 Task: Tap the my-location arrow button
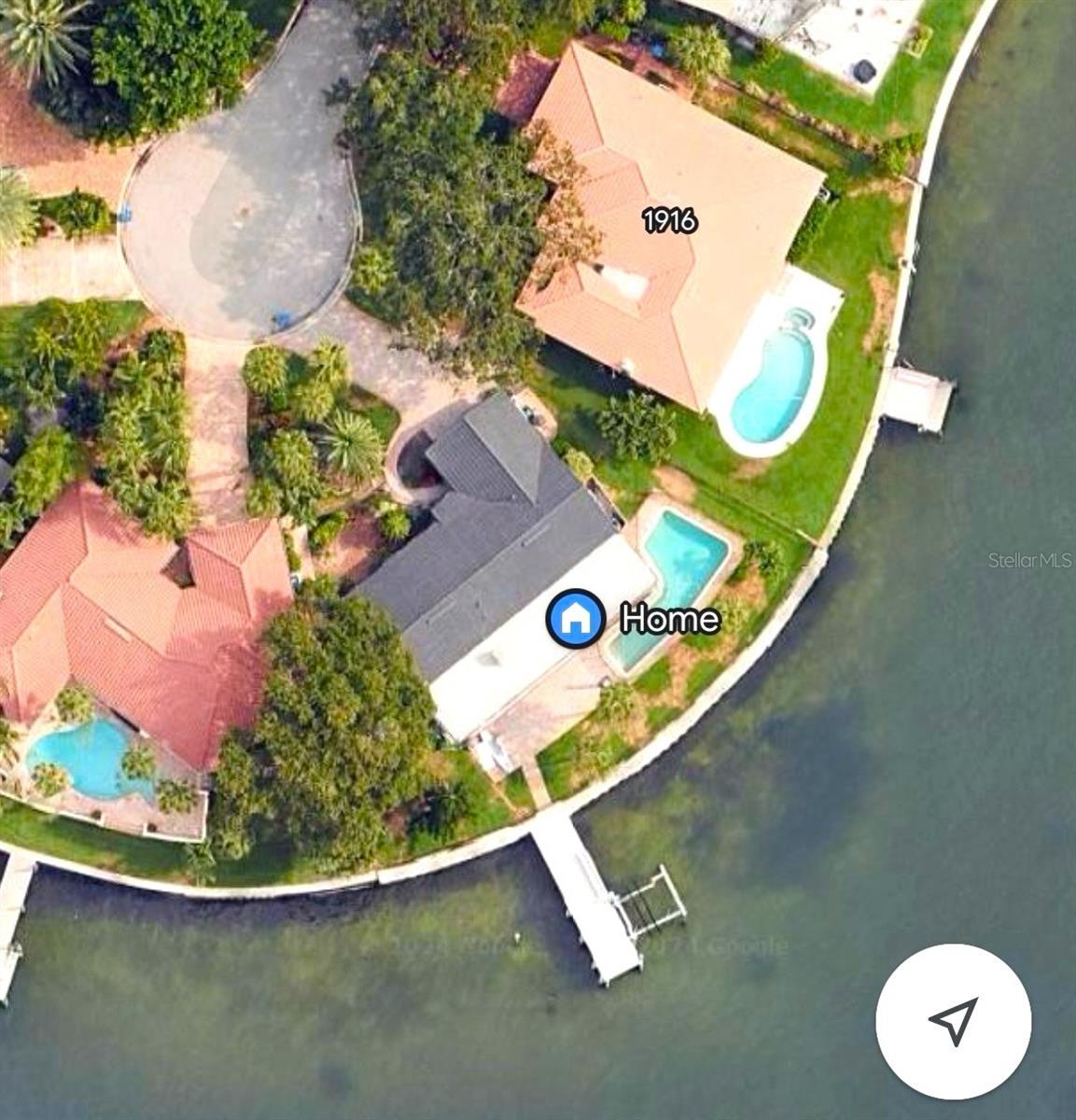coord(953,1020)
